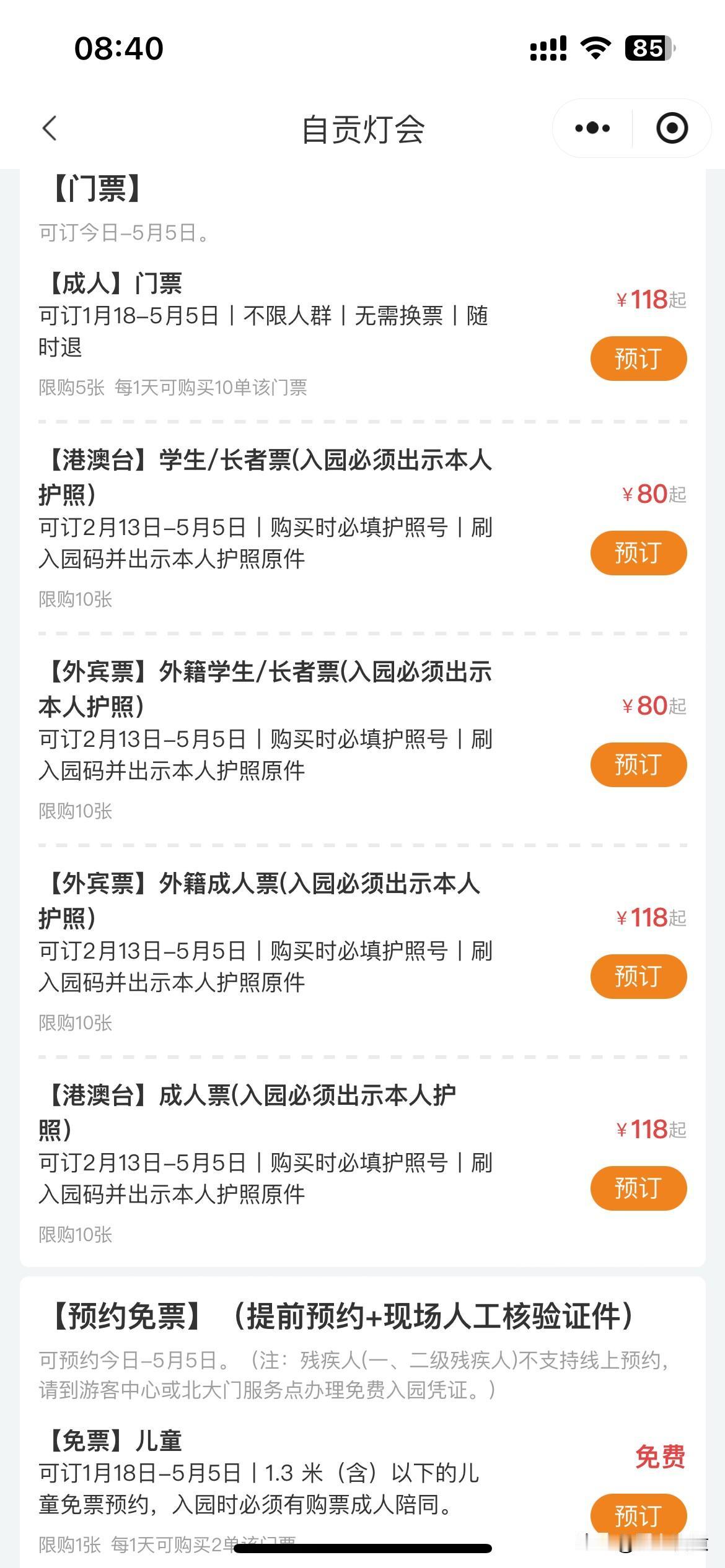Close the mini program with the circle icon
Screen dimensions: 725x1568
pos(672,128)
